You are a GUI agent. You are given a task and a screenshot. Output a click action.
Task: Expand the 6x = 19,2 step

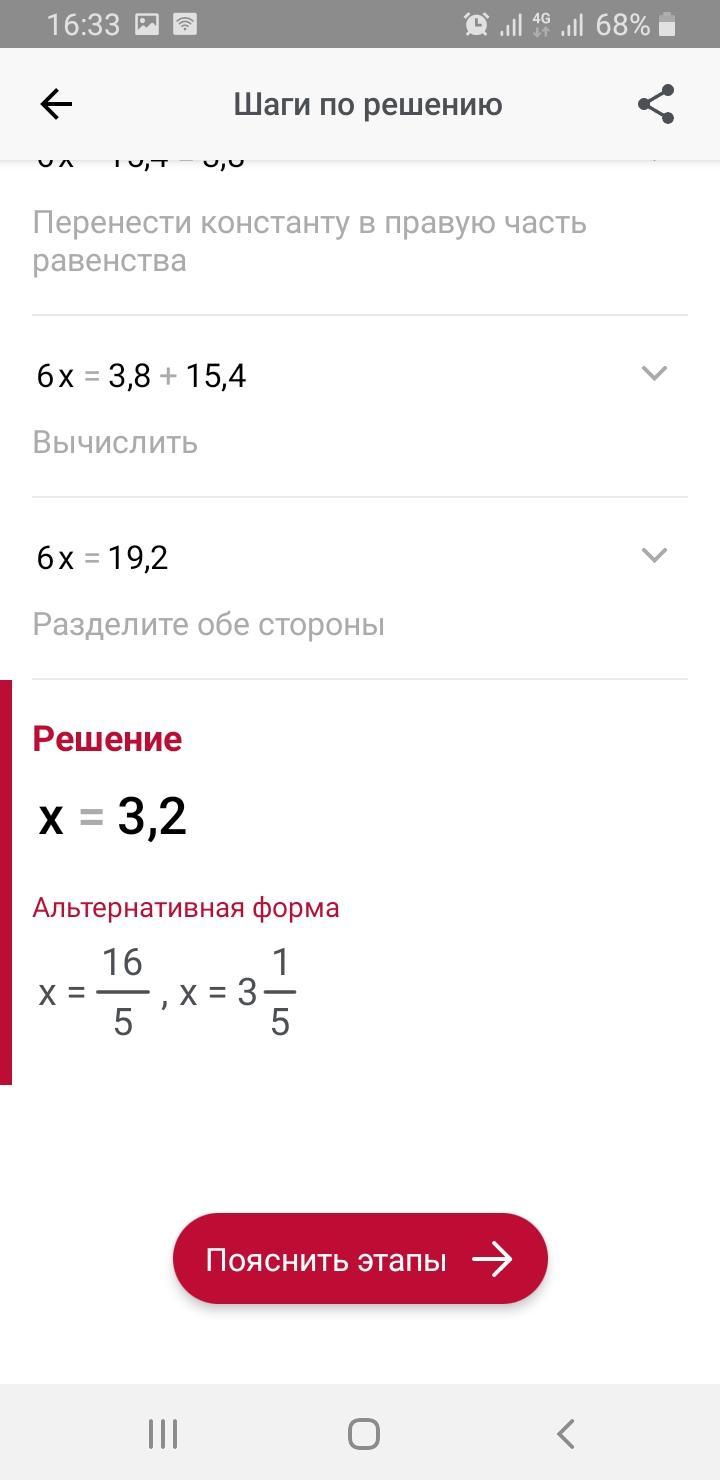[653, 556]
